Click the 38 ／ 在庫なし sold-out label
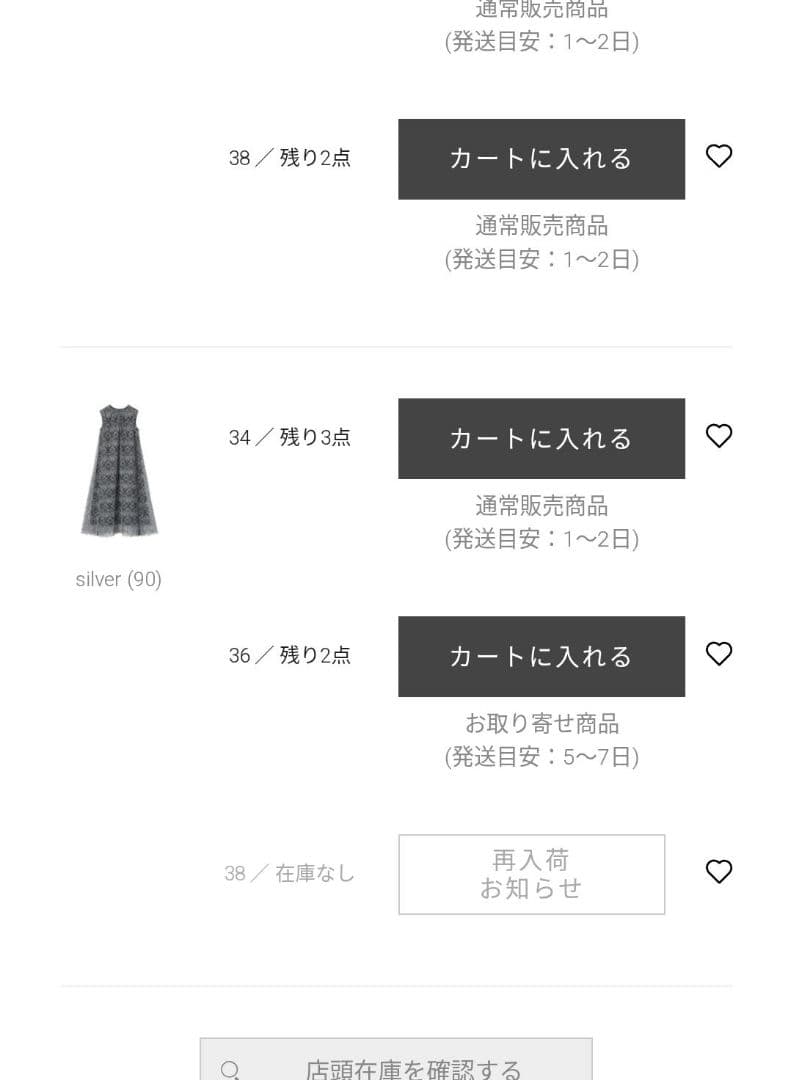This screenshot has height=1080, width=792. pos(289,873)
